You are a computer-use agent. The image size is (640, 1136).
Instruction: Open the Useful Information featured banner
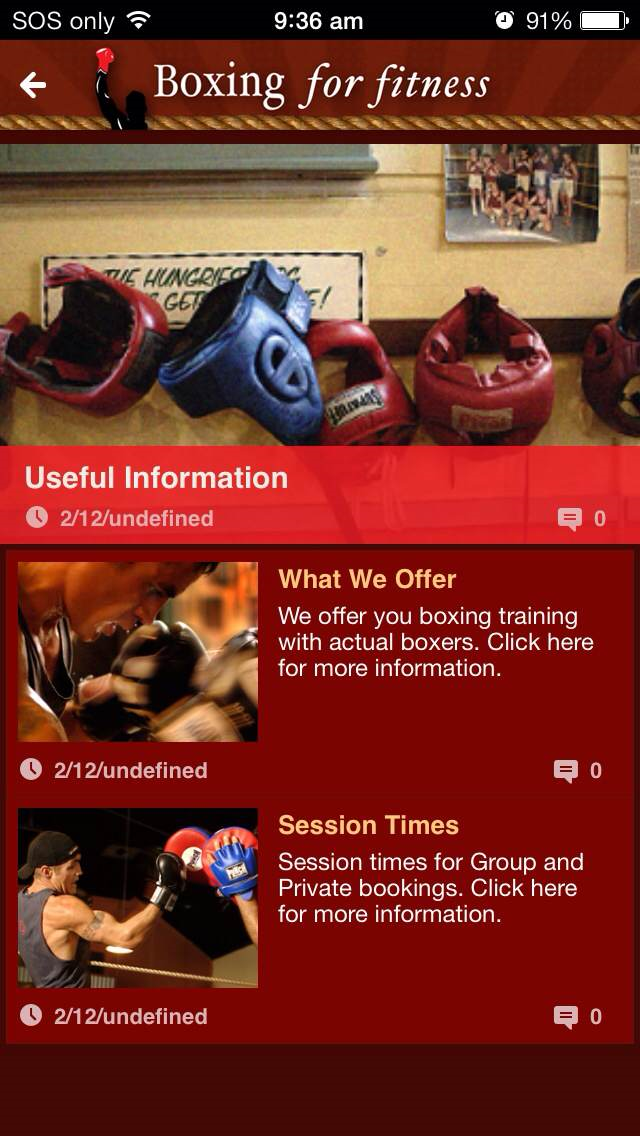click(x=156, y=478)
